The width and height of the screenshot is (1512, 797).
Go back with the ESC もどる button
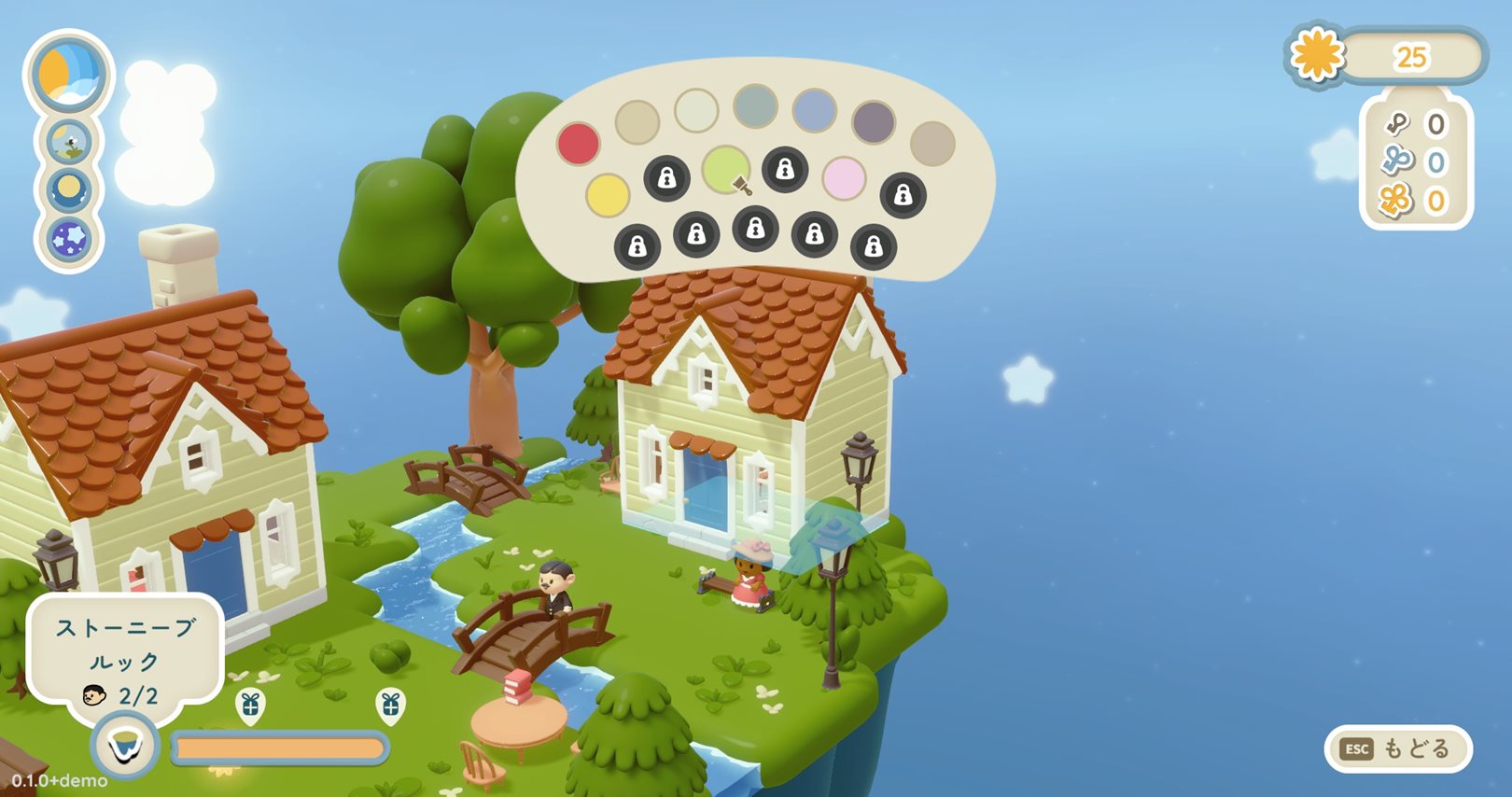(x=1397, y=748)
